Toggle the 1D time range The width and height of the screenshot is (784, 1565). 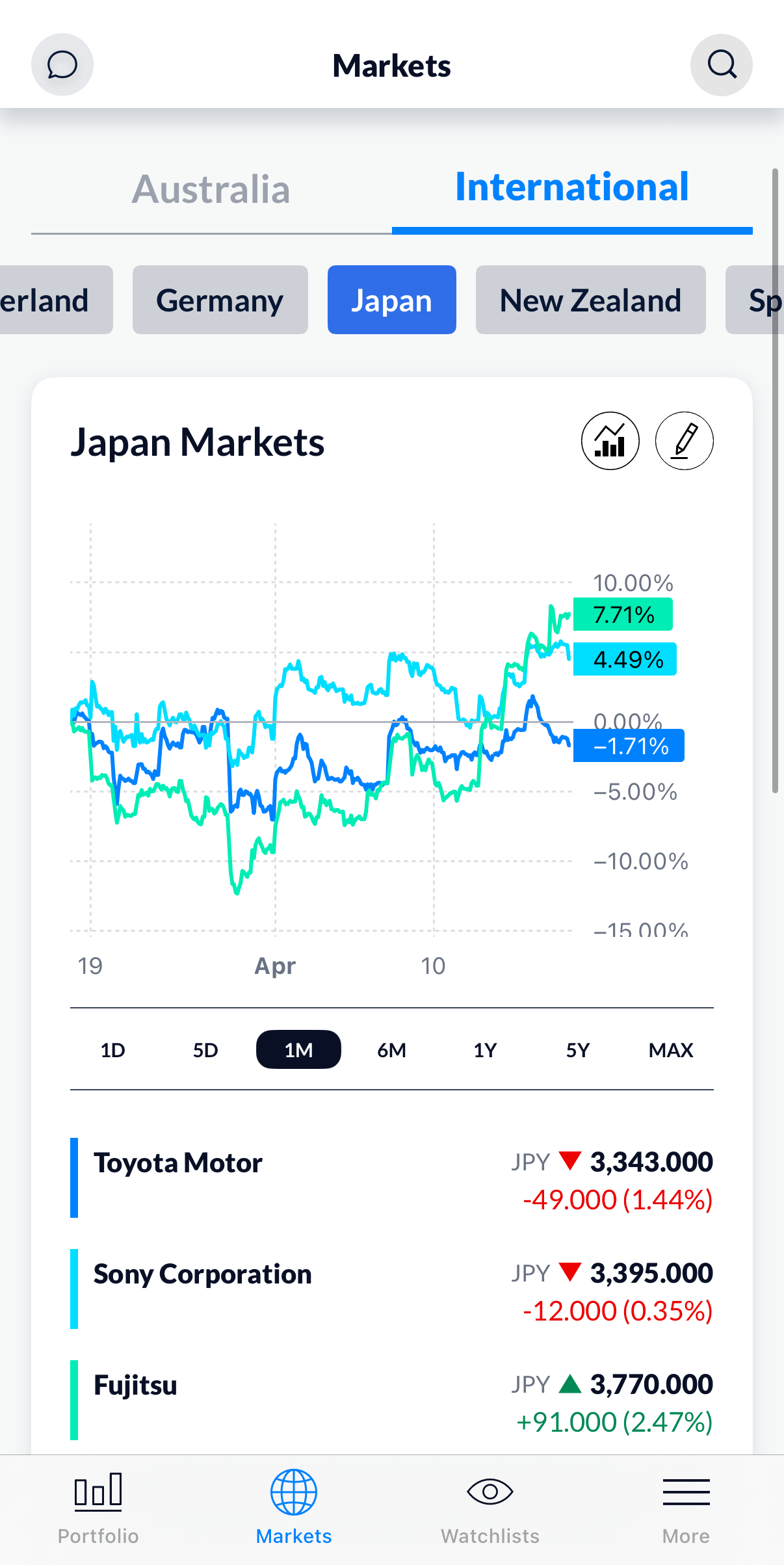[x=112, y=1049]
